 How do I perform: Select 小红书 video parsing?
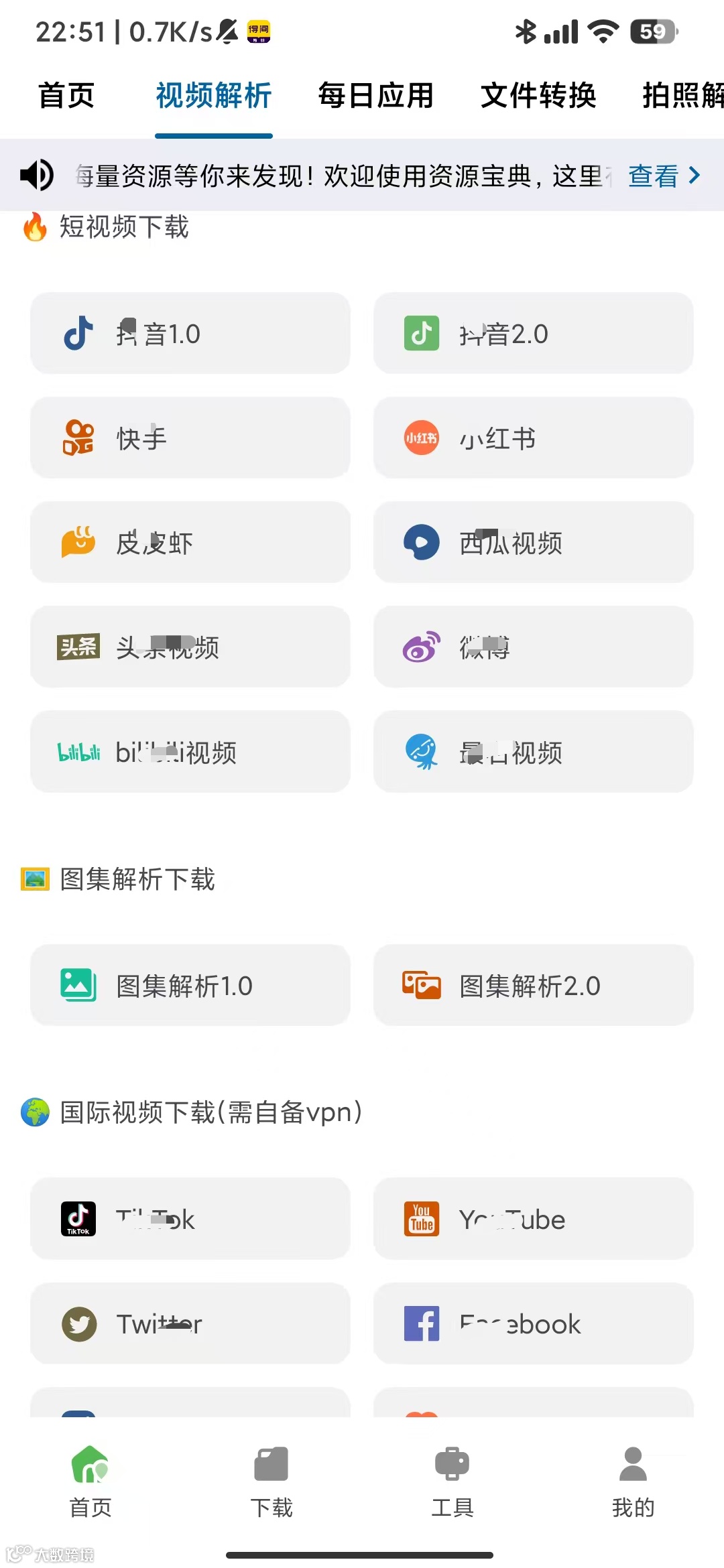[x=533, y=438]
